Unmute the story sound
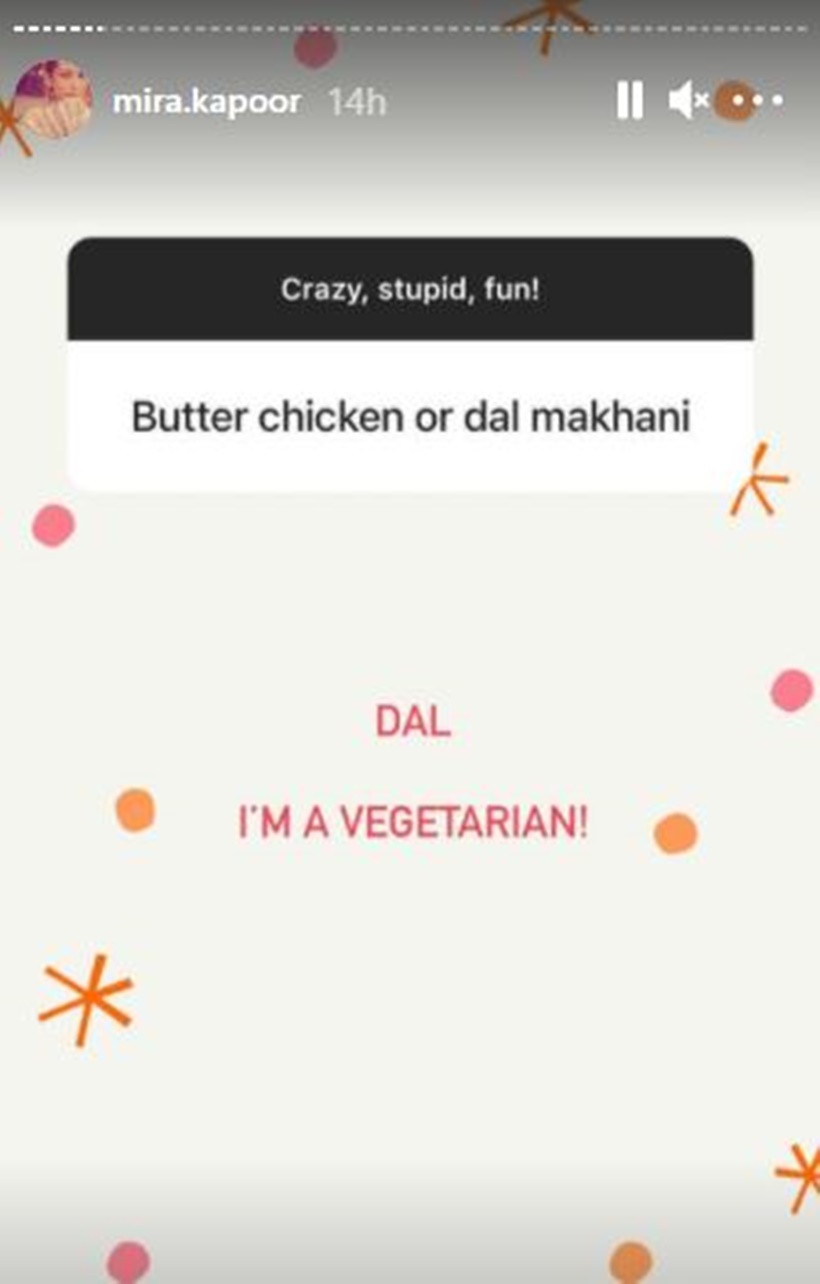820x1284 pixels. [x=688, y=101]
